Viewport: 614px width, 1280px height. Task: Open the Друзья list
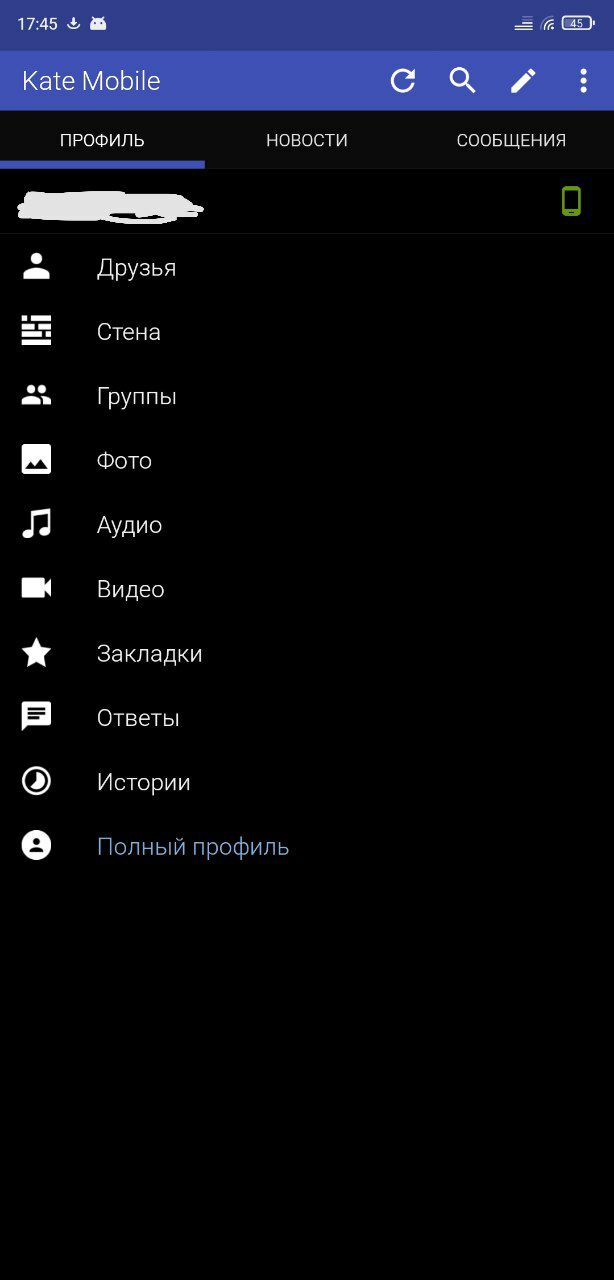coord(307,267)
